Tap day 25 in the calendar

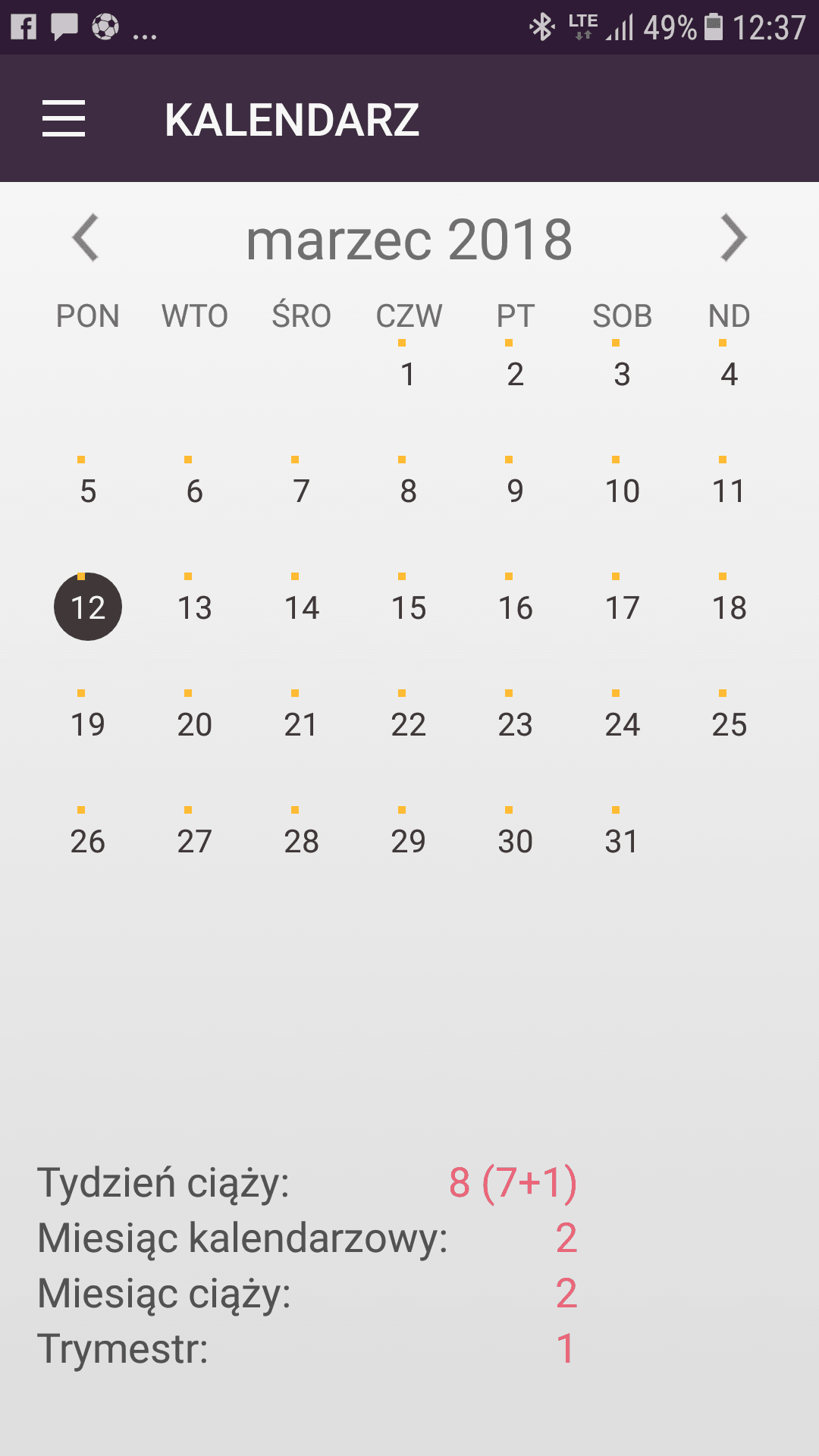coord(729,724)
